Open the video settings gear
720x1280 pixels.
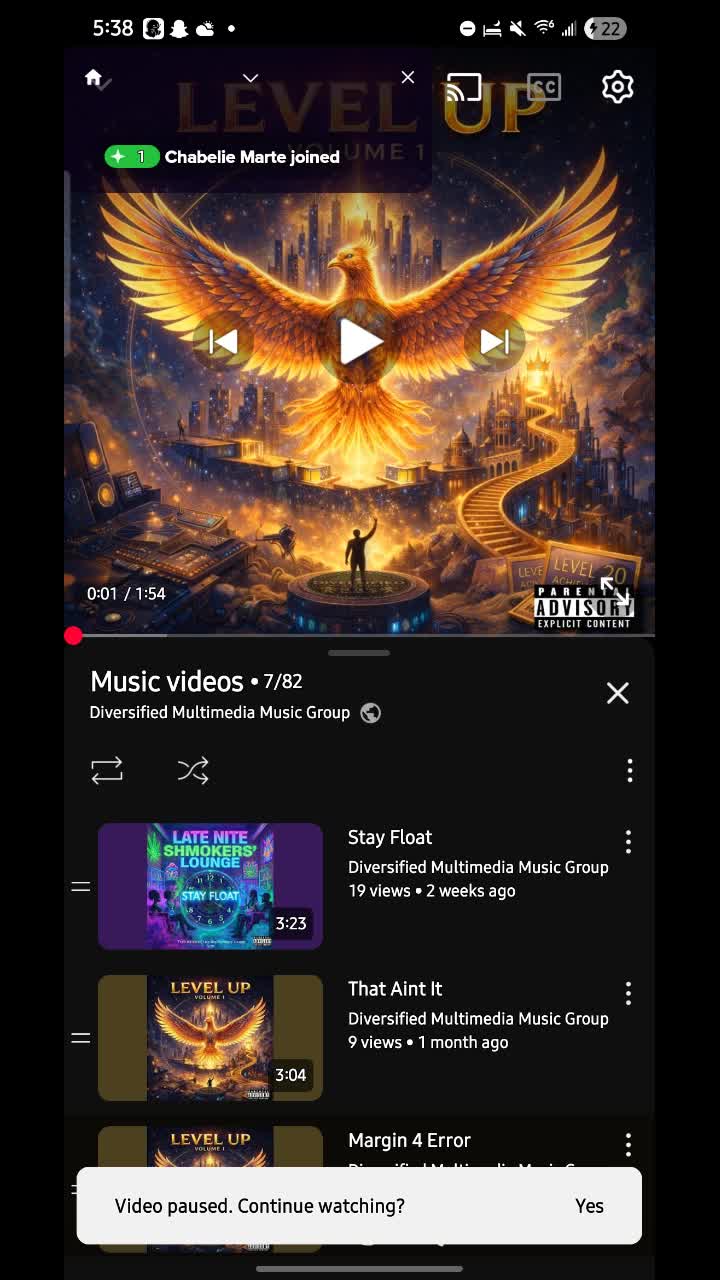pyautogui.click(x=617, y=88)
